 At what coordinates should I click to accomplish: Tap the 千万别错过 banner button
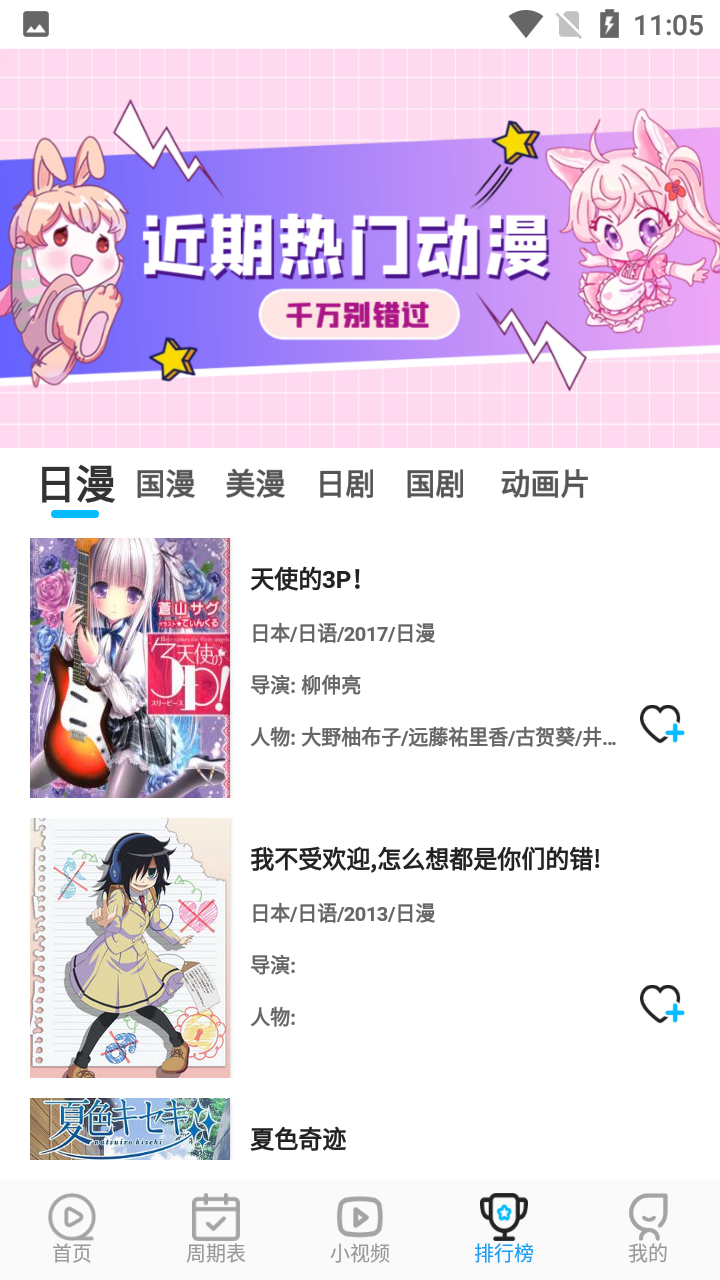[x=360, y=314]
